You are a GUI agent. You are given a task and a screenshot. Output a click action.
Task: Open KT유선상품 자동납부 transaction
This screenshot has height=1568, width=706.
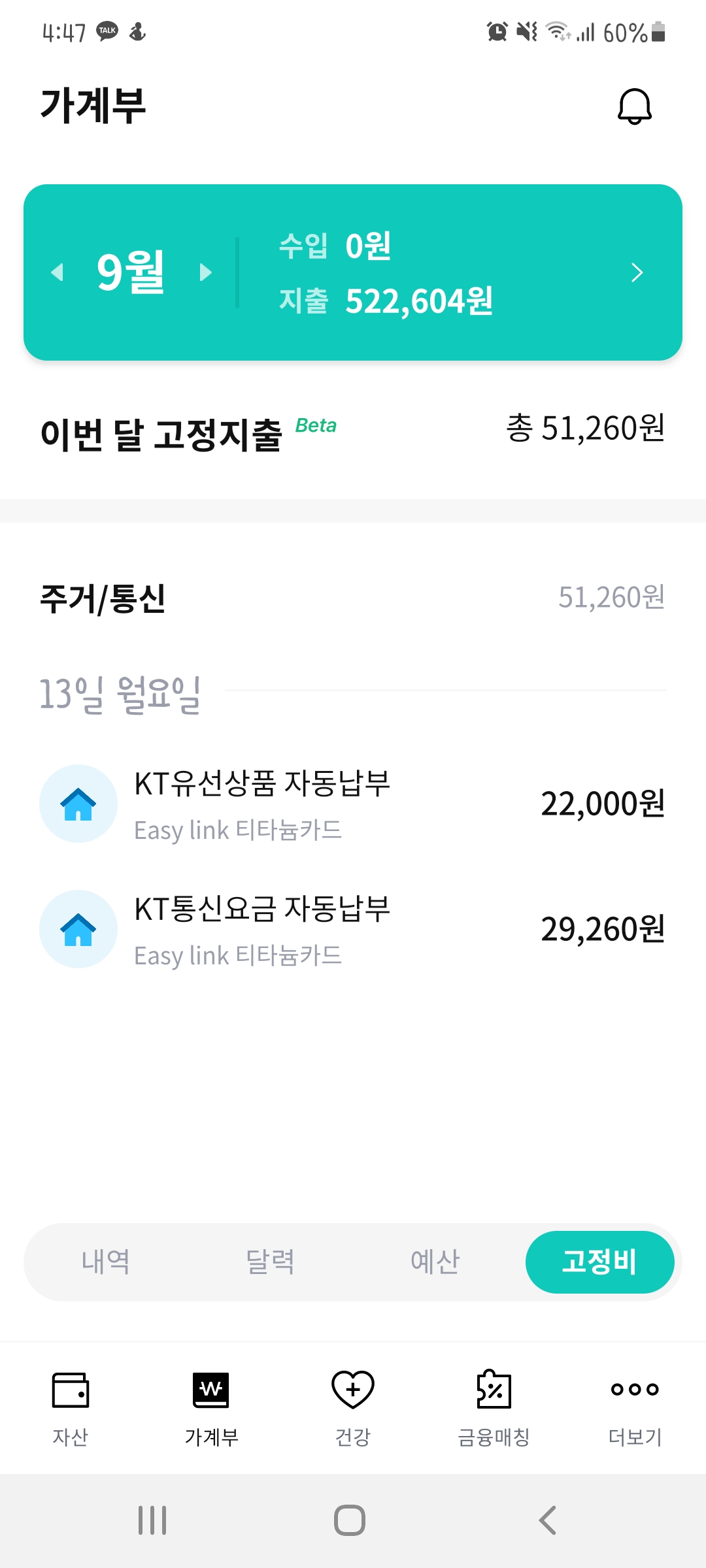point(353,804)
